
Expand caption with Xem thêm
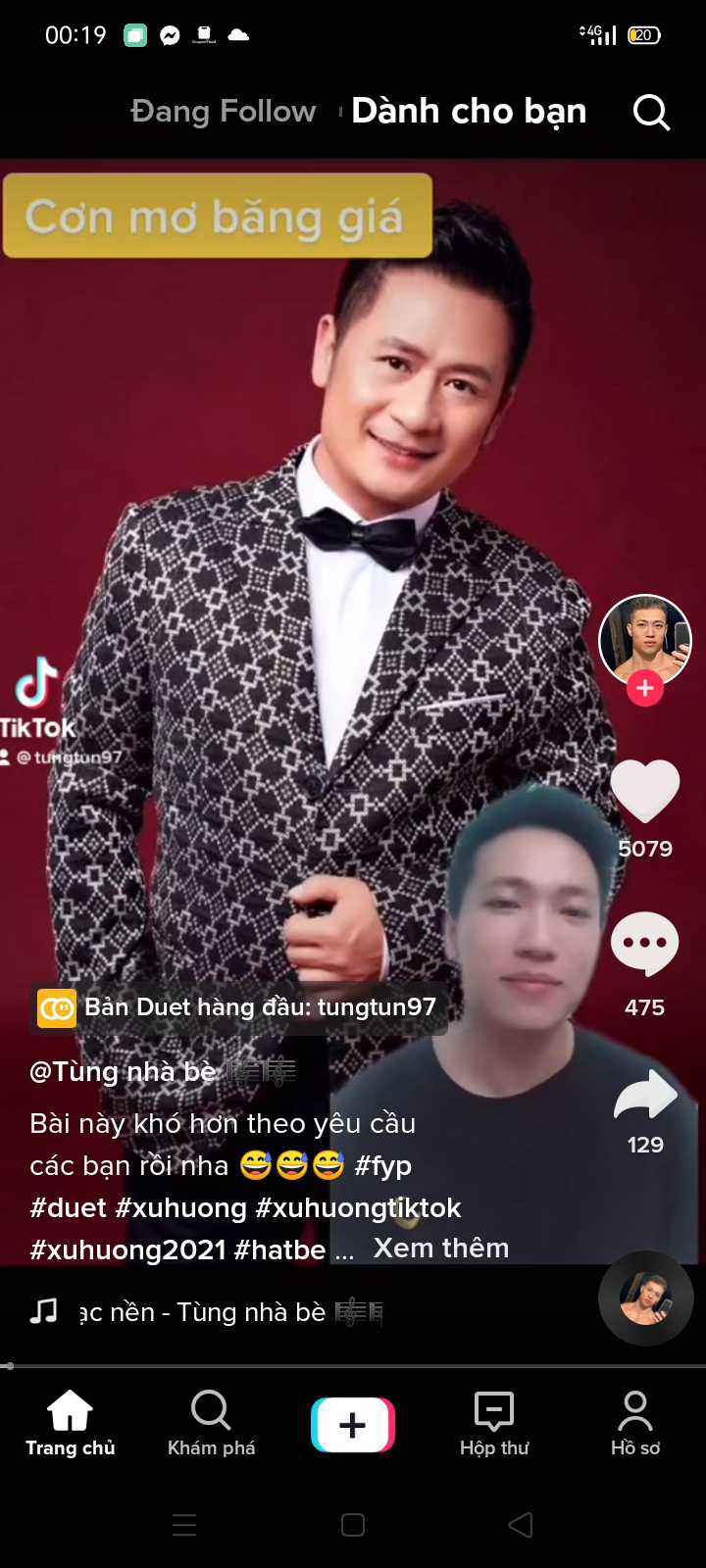tap(441, 1249)
